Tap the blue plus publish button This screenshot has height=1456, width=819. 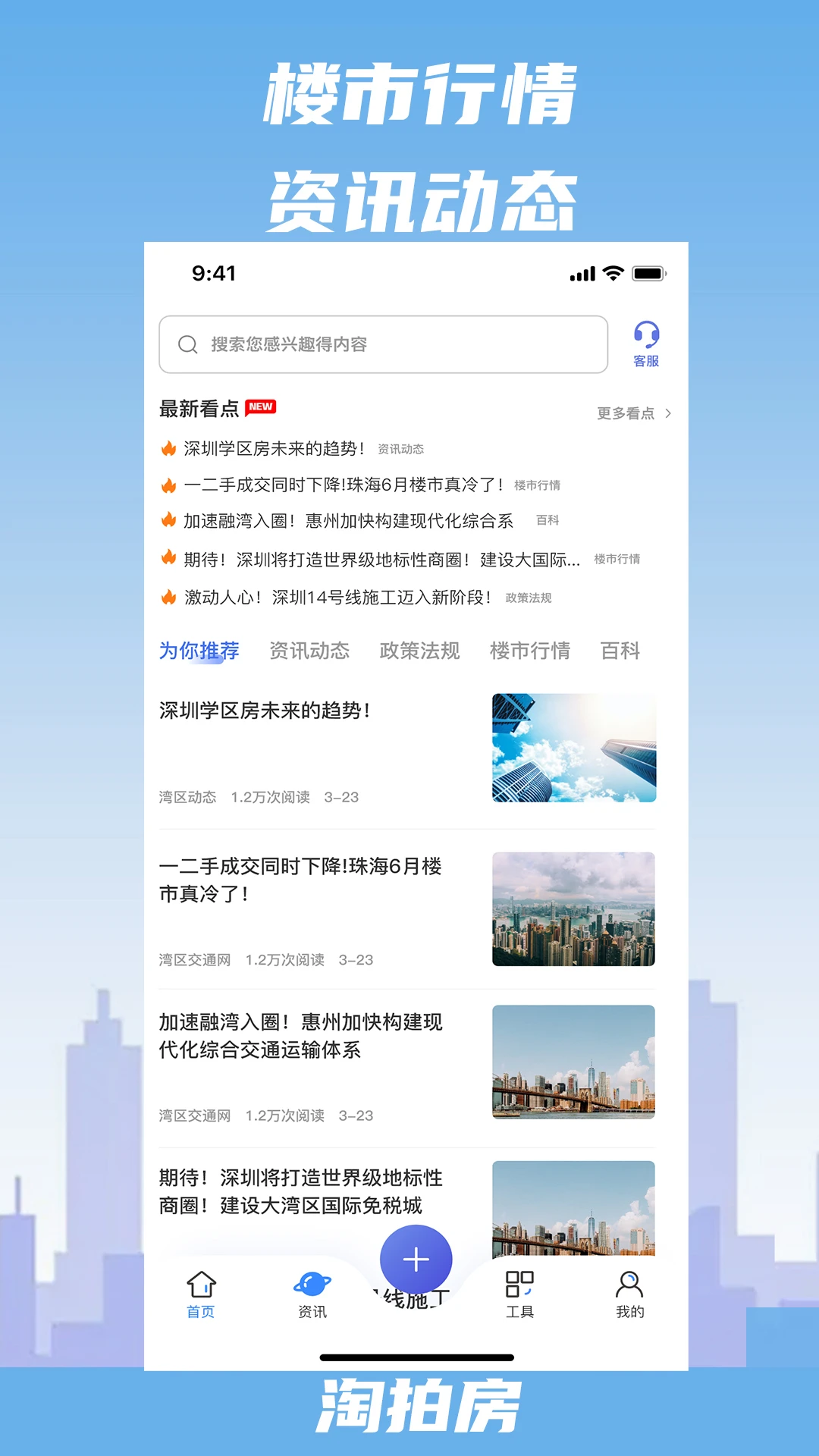tap(415, 1258)
